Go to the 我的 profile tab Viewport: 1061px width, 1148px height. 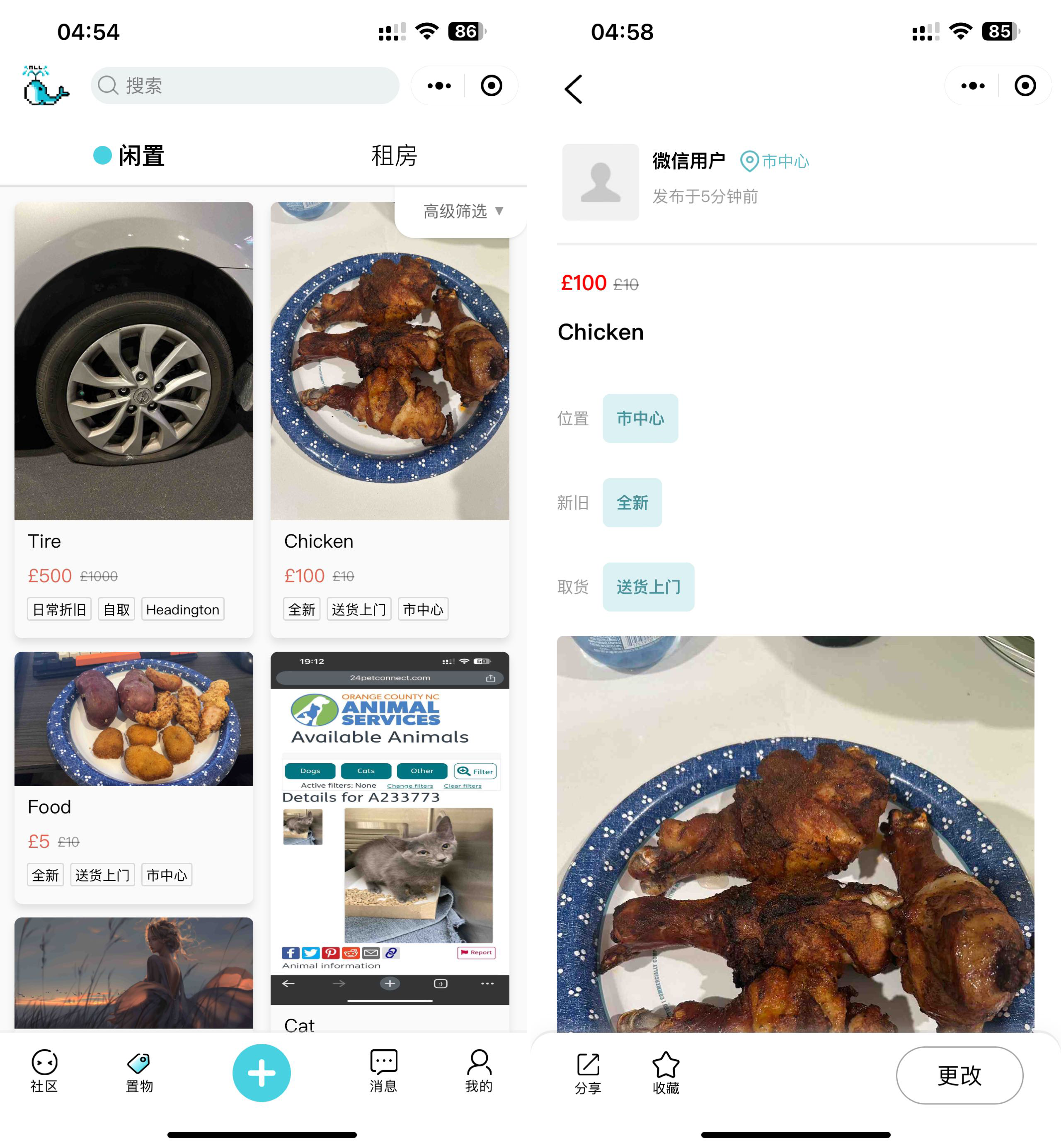[x=479, y=1071]
